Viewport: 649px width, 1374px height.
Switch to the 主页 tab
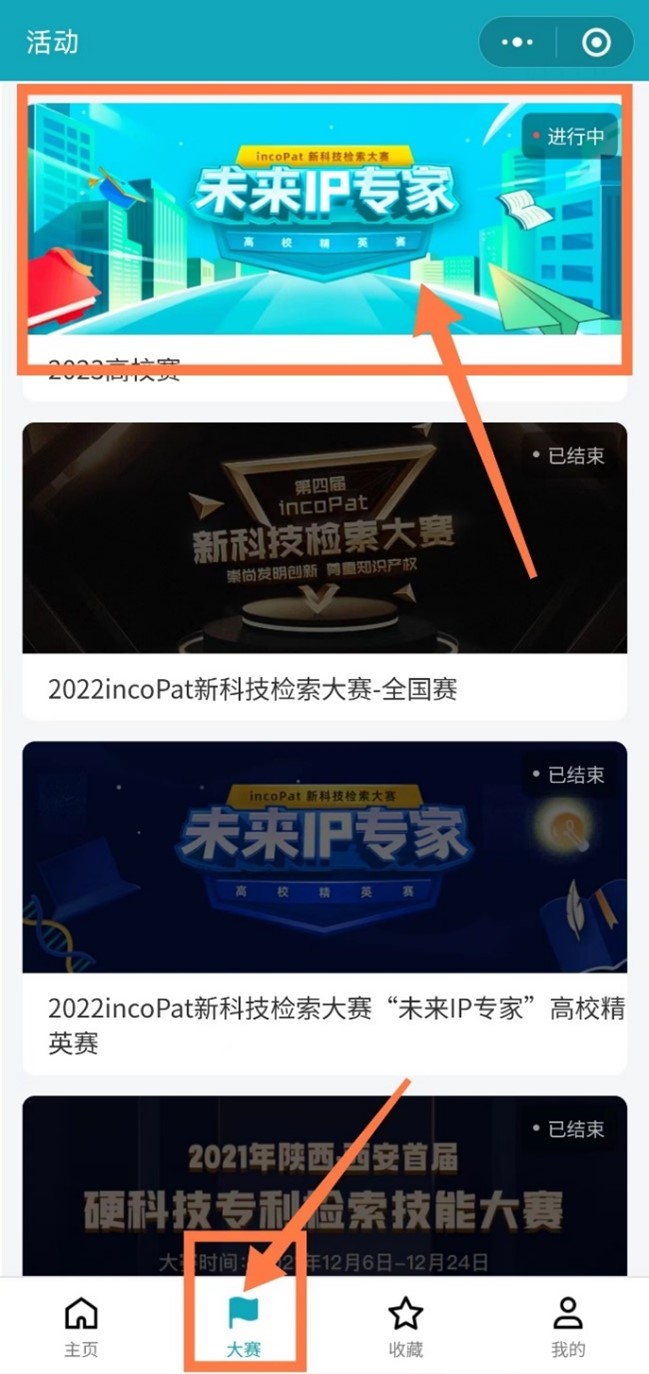81,1326
